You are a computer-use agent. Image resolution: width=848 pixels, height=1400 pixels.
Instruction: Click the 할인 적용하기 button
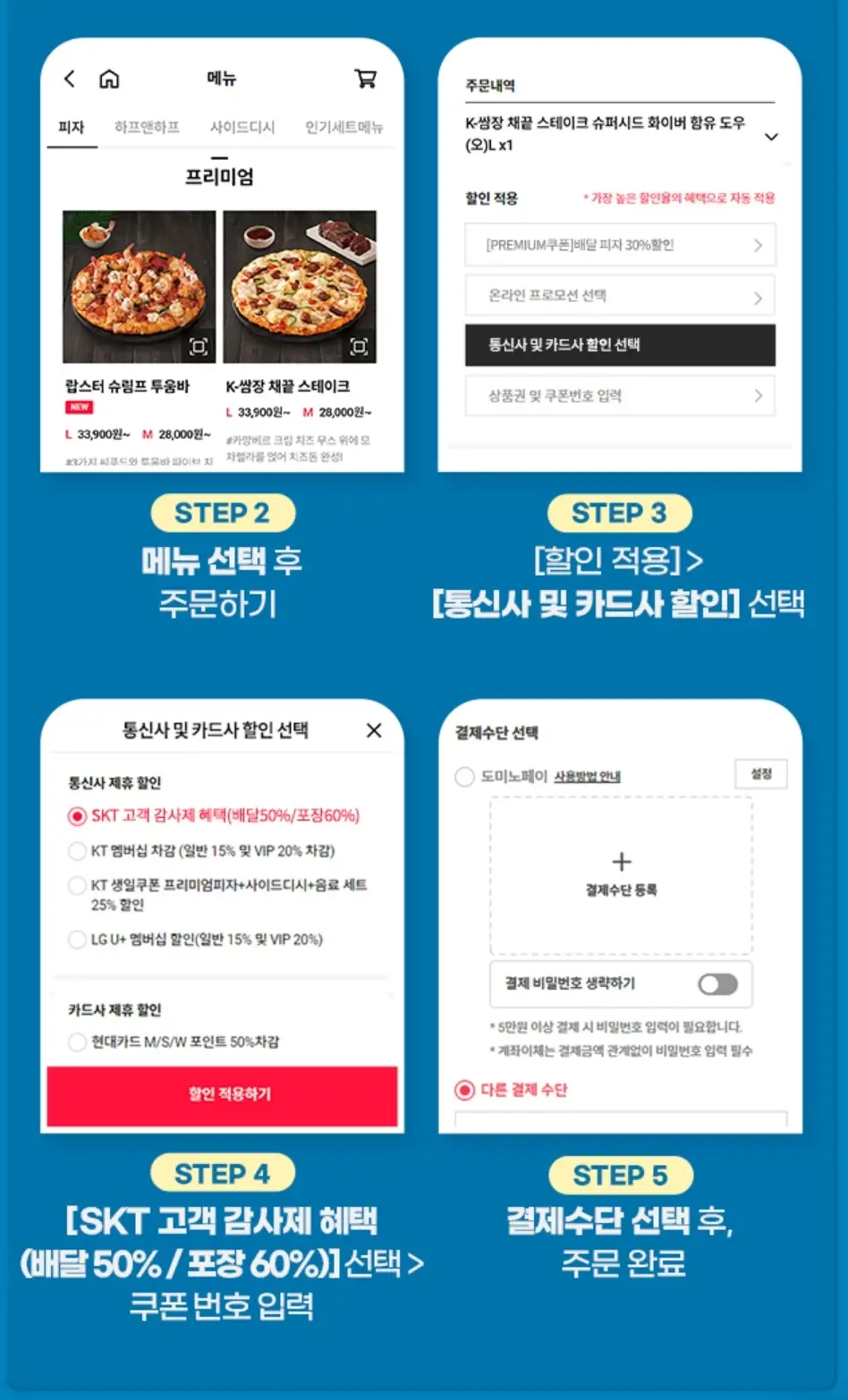(x=223, y=1092)
